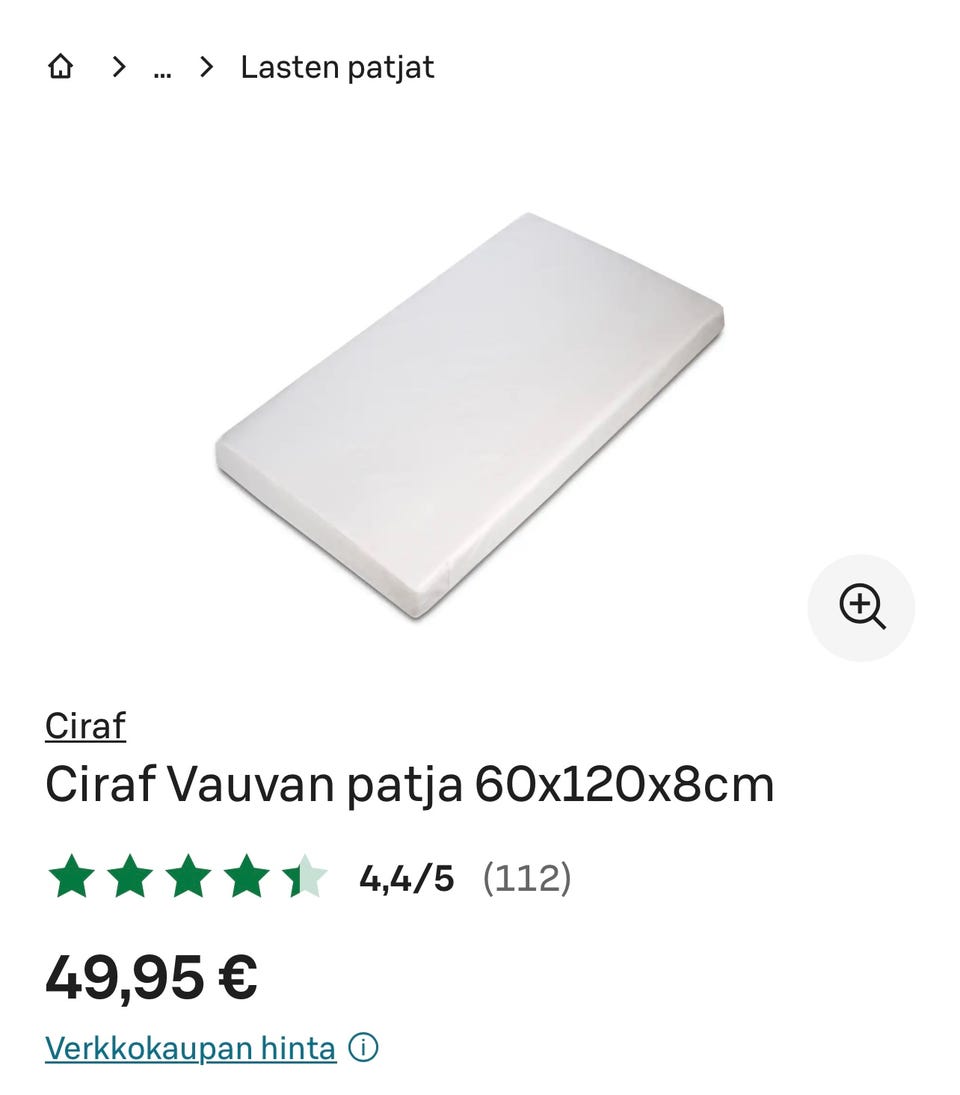The image size is (960, 1095).
Task: Open the Ciraf brand page link
Action: point(85,726)
